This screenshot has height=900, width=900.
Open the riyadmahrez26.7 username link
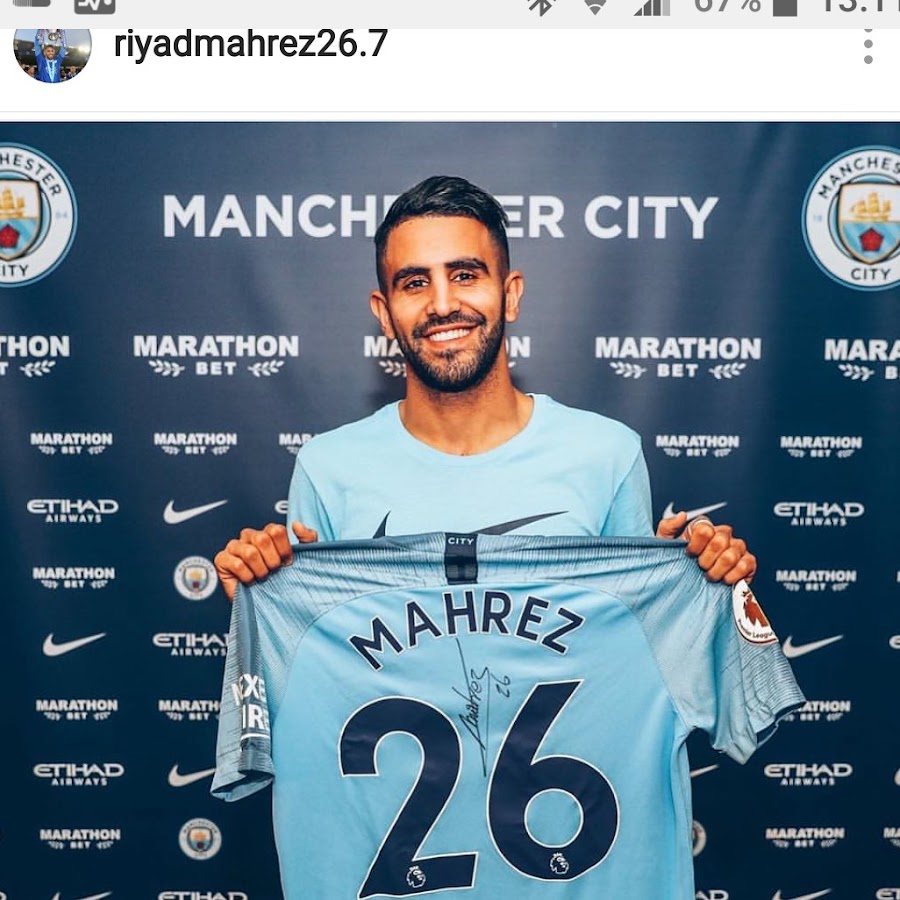coord(250,45)
